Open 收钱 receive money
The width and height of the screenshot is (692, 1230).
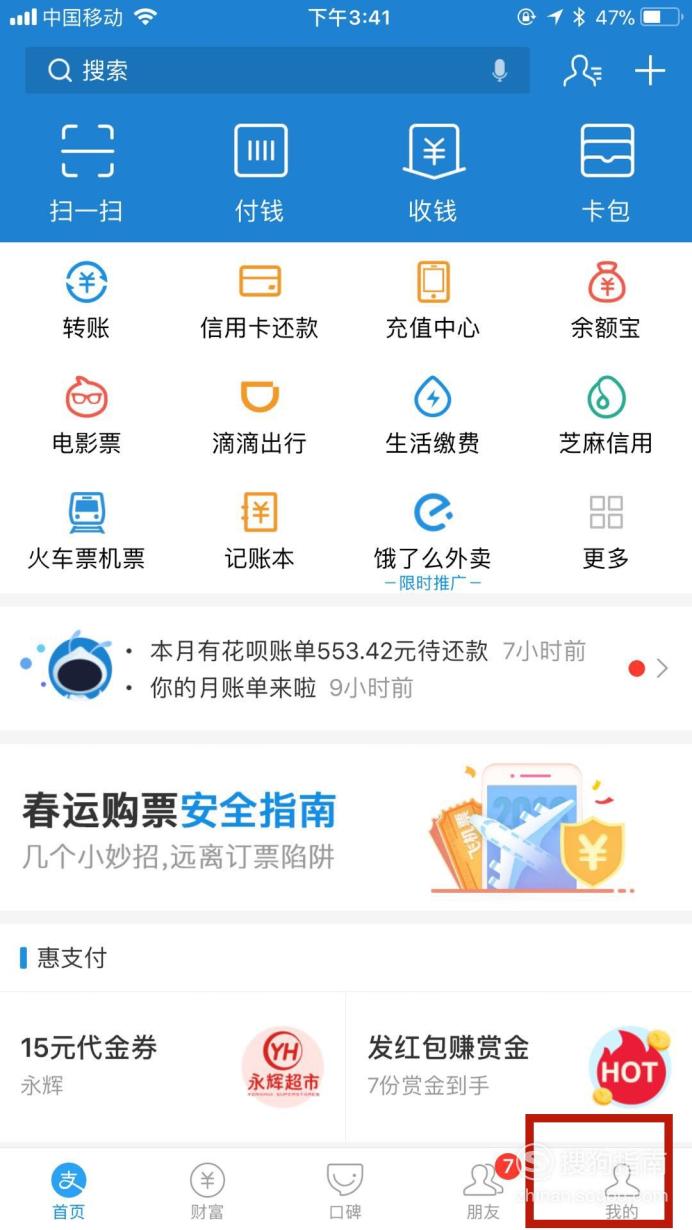tap(432, 174)
